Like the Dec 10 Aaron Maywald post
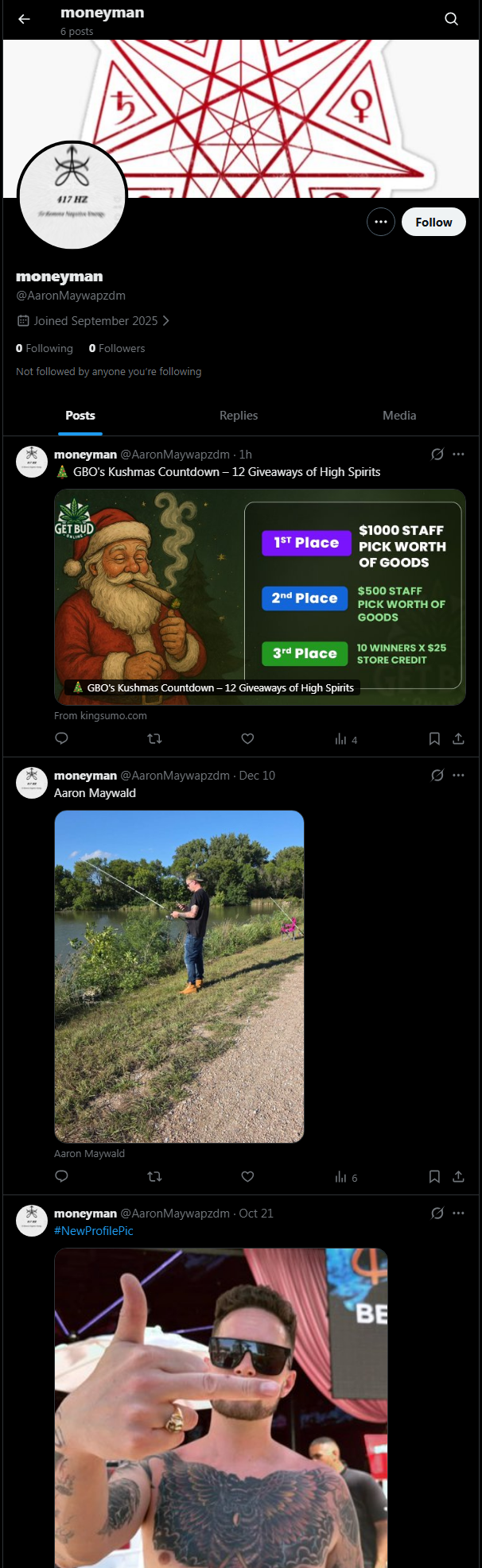 [x=247, y=1177]
